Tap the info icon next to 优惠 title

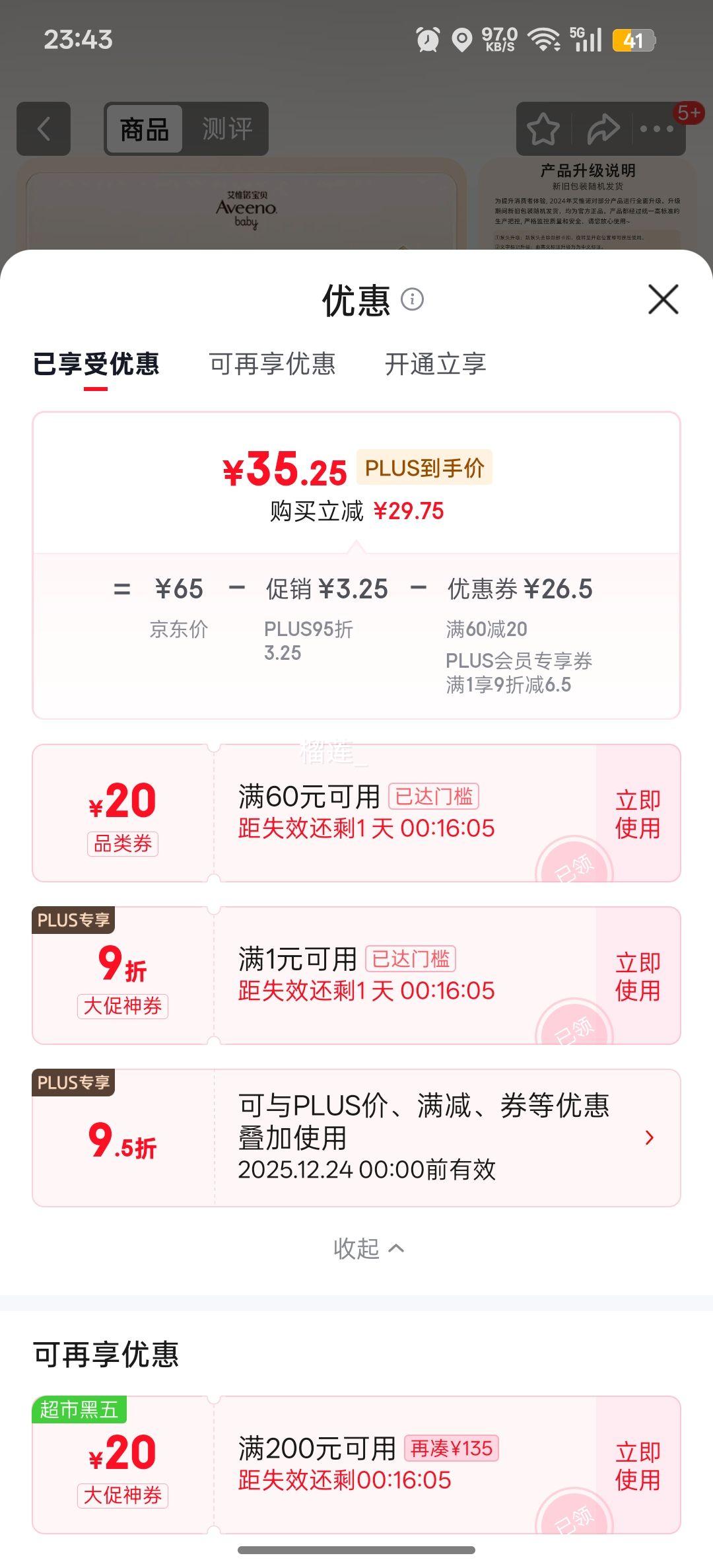tap(413, 301)
